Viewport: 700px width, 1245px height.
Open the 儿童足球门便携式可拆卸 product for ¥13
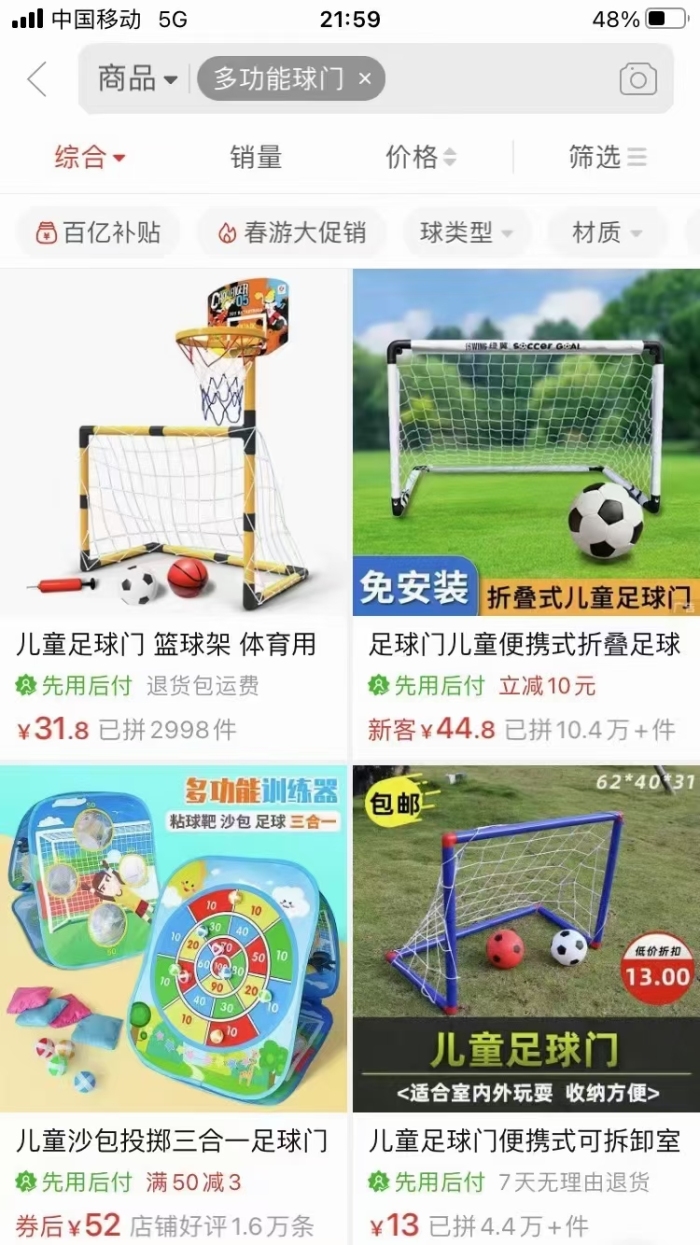point(526,1005)
